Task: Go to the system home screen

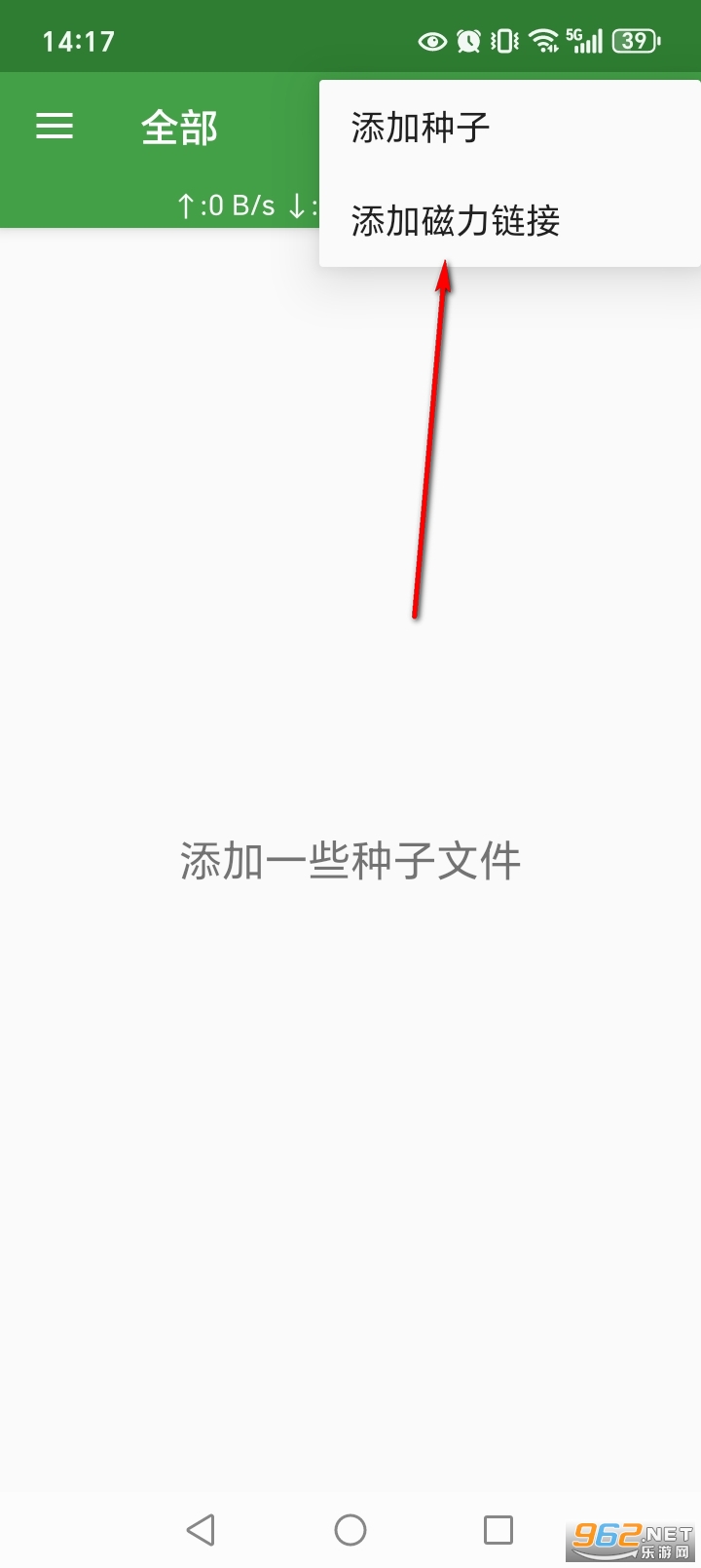Action: [x=350, y=1529]
